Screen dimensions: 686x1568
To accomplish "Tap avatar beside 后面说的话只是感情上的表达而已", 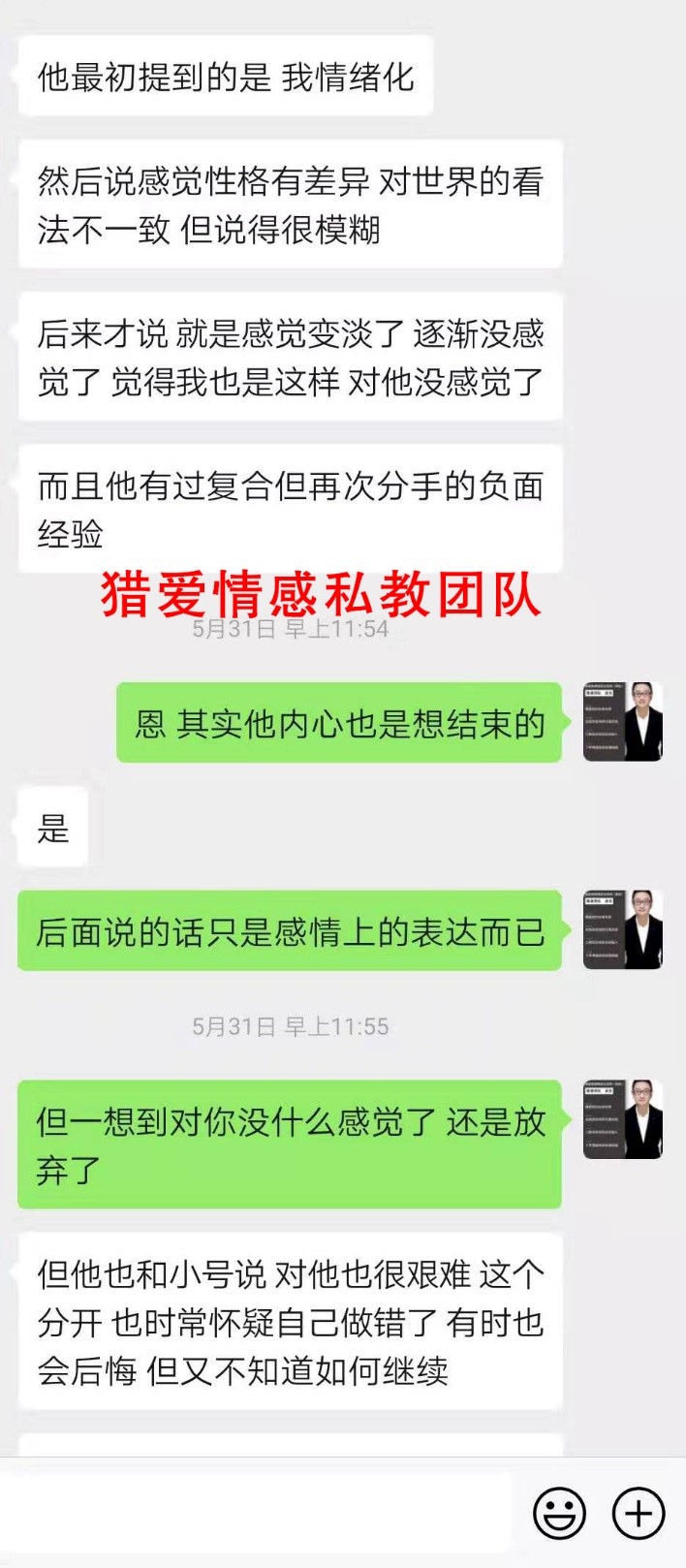I will click(622, 930).
